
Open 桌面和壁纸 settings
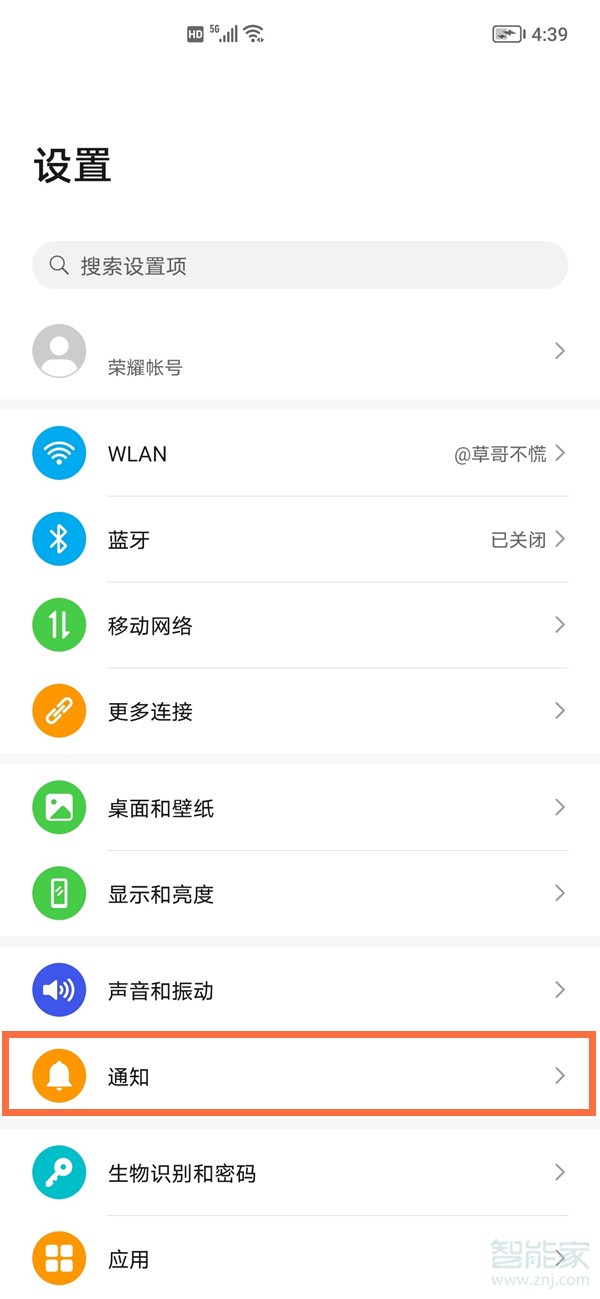[300, 808]
